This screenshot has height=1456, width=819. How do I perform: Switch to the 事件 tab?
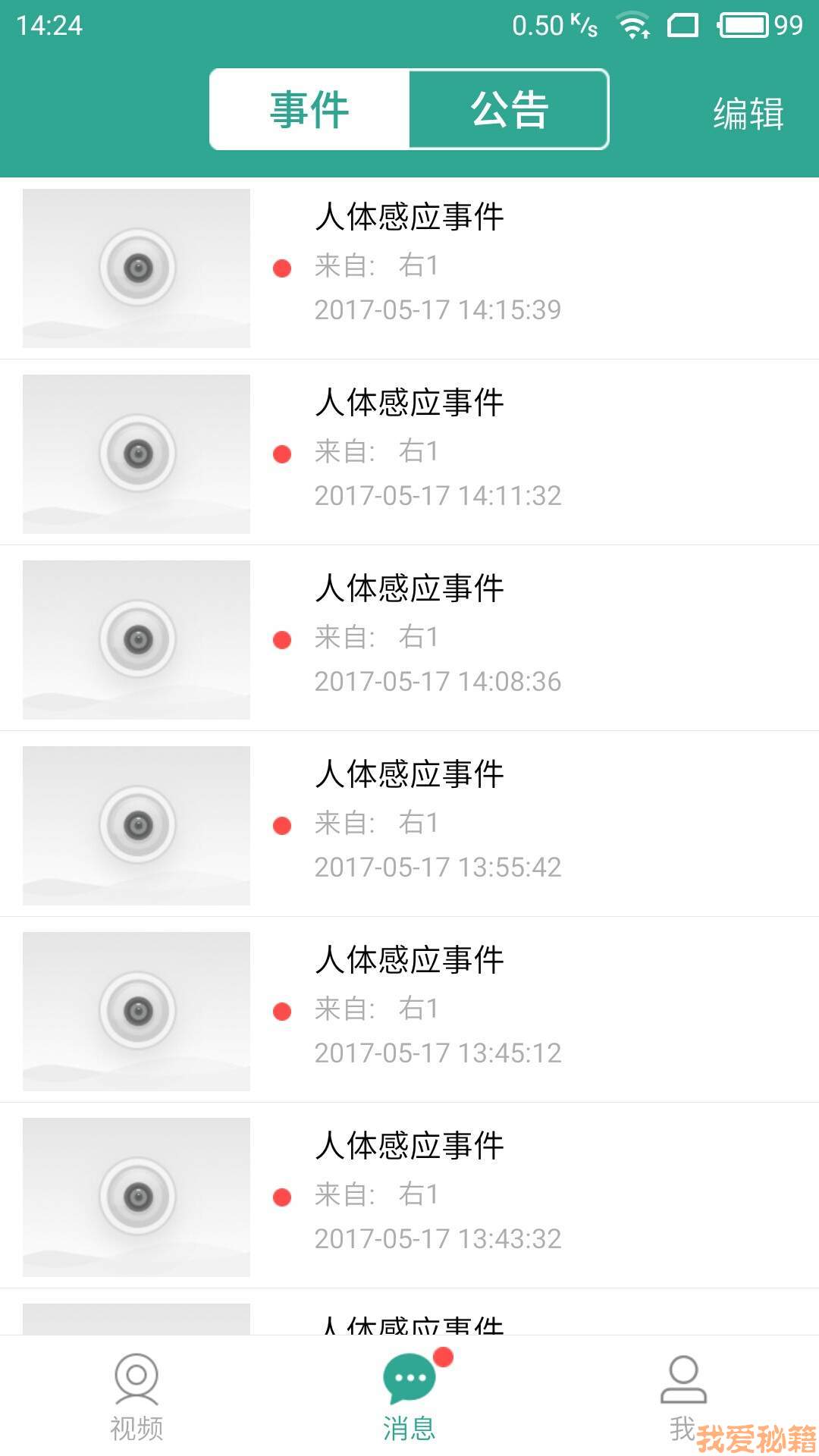pyautogui.click(x=309, y=109)
